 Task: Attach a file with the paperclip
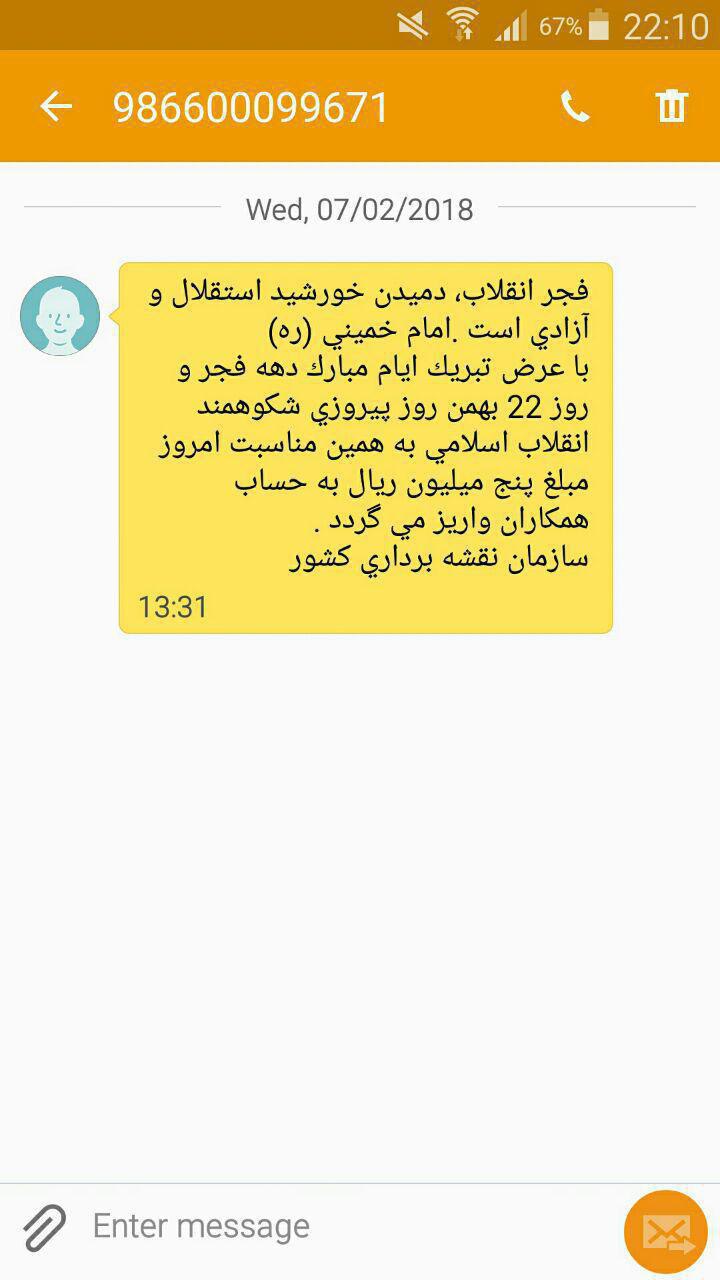pos(44,1227)
